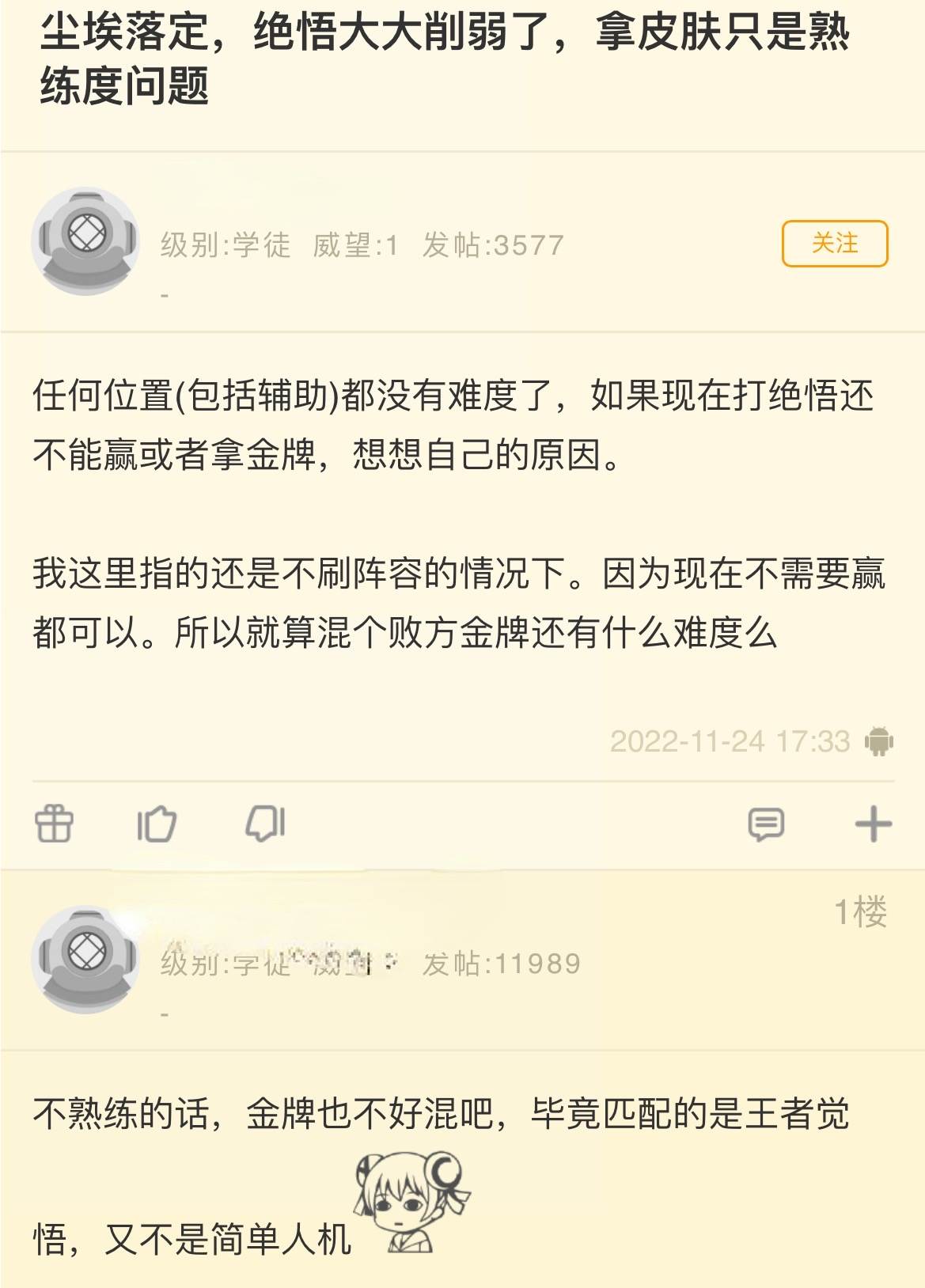Like the original post
This screenshot has height=1288, width=925.
[x=157, y=824]
